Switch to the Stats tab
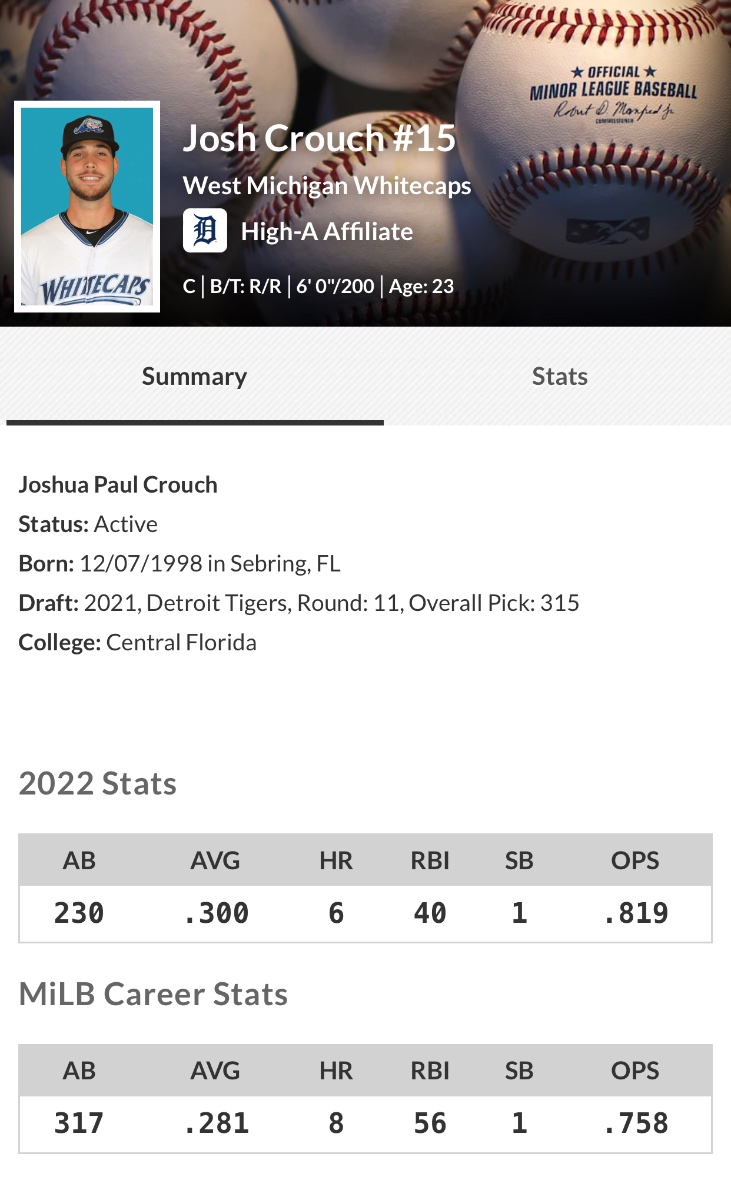Screen dimensions: 731x1200 point(559,376)
